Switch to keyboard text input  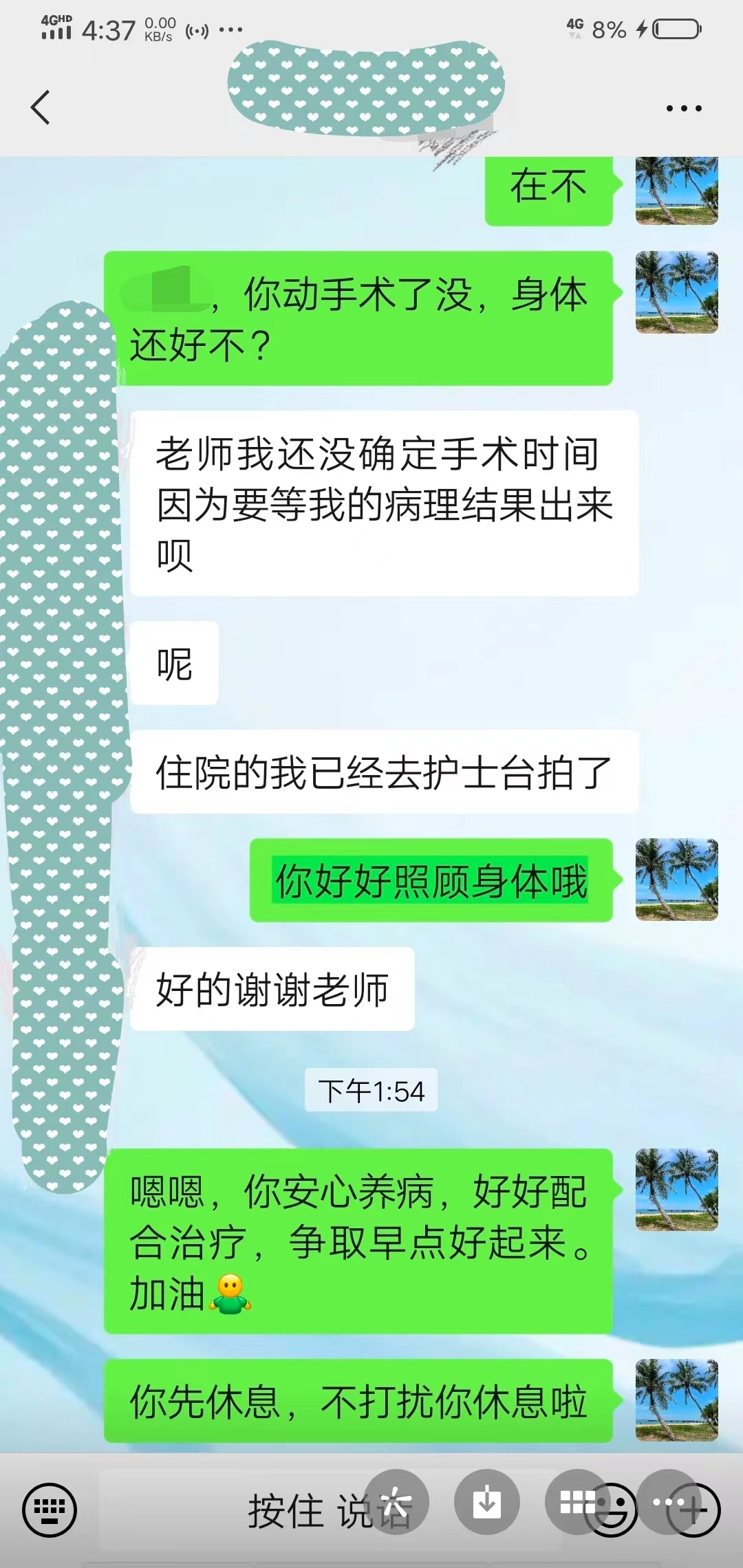50,1510
